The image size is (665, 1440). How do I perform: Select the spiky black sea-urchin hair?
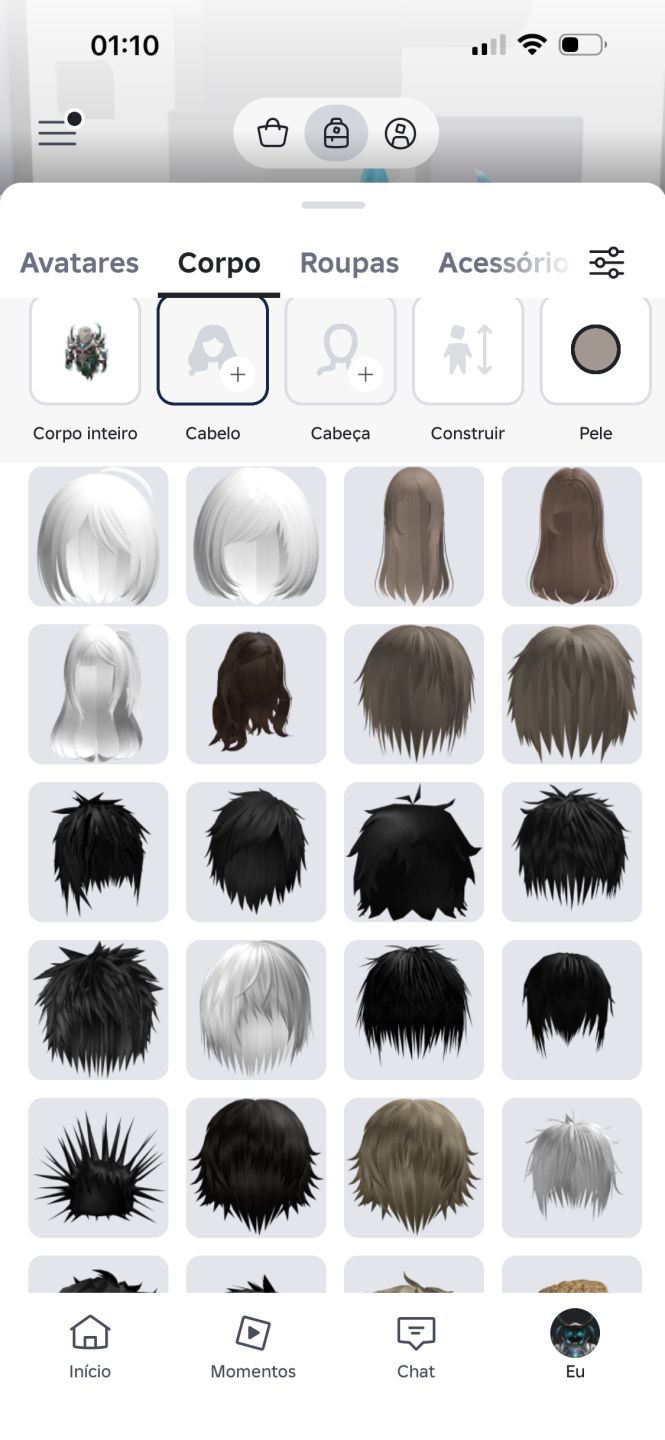point(98,1168)
